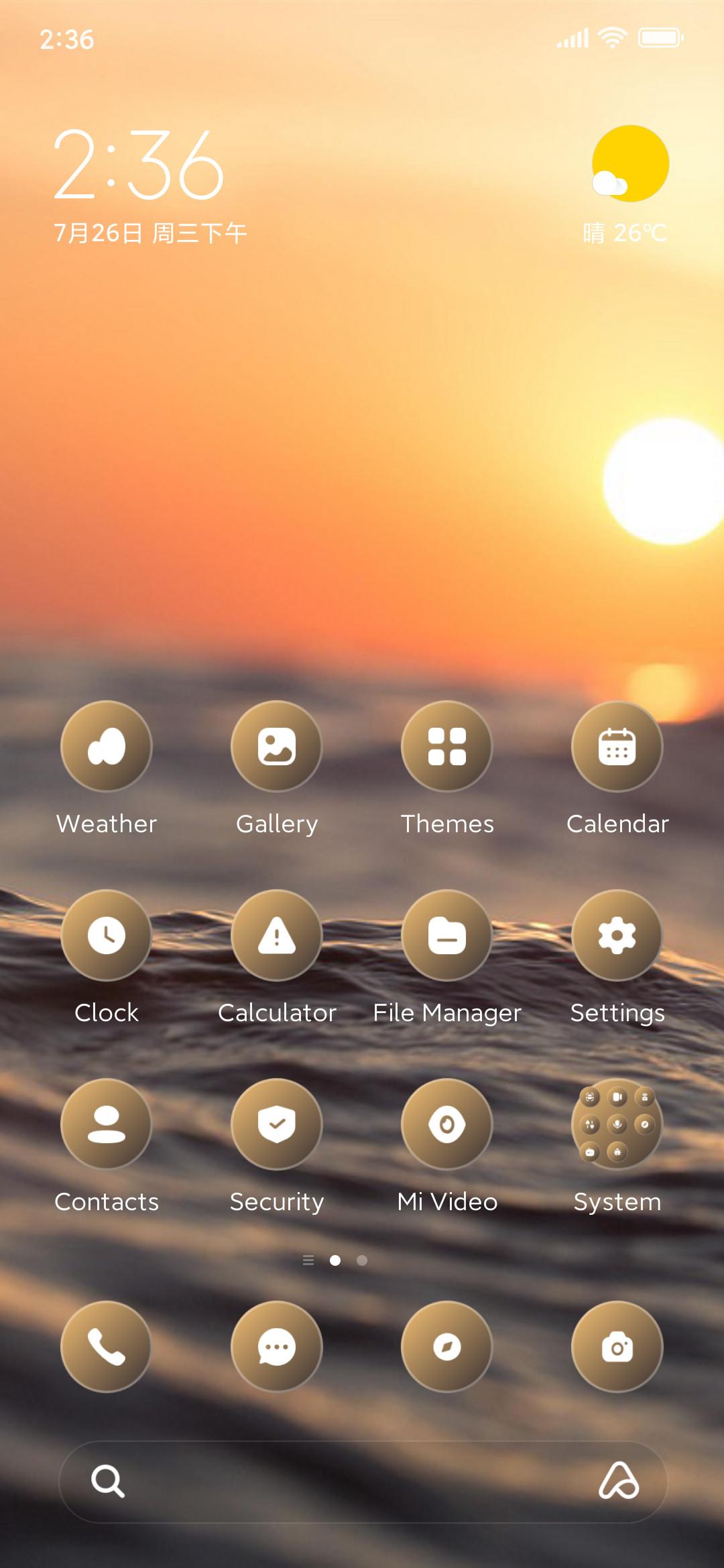Open the assistant icon in the search bar
The image size is (724, 1568).
pos(619,1481)
